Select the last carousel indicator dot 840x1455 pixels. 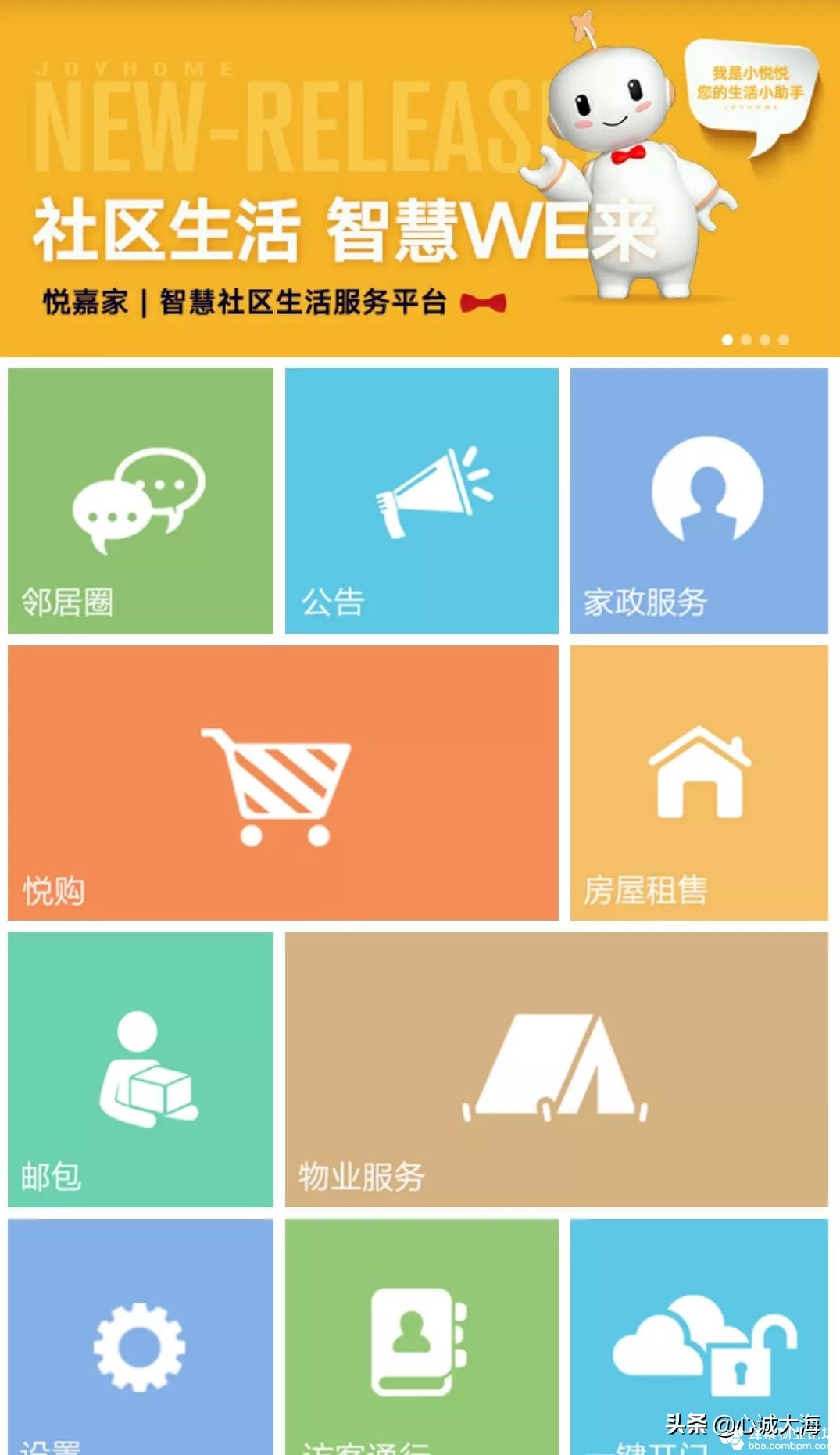pyautogui.click(x=781, y=339)
